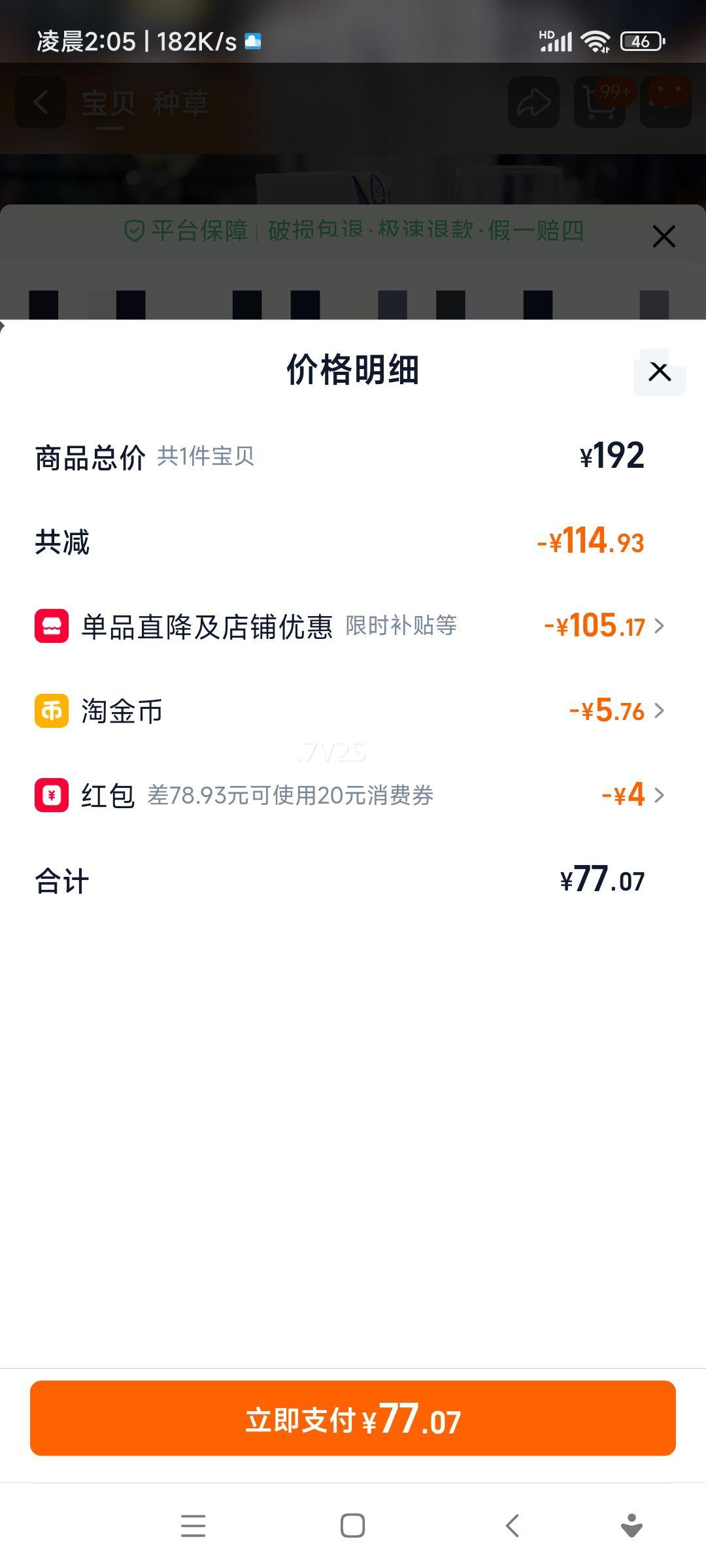
Task: Open the share icon at top right
Action: click(535, 101)
